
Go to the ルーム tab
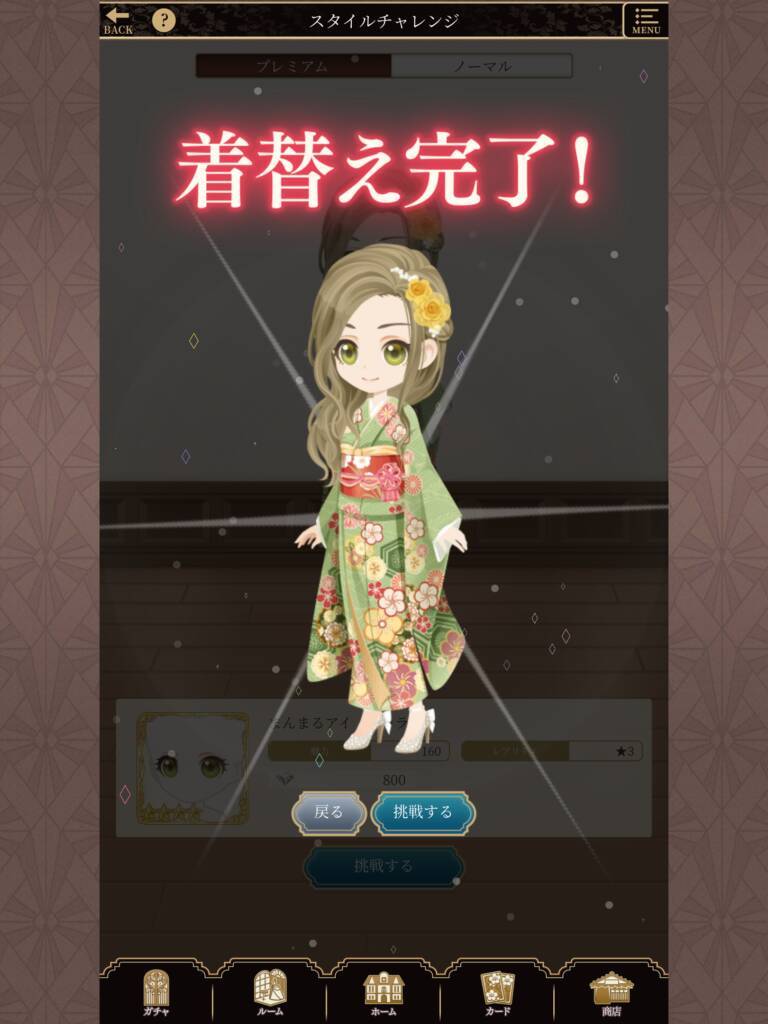click(270, 992)
